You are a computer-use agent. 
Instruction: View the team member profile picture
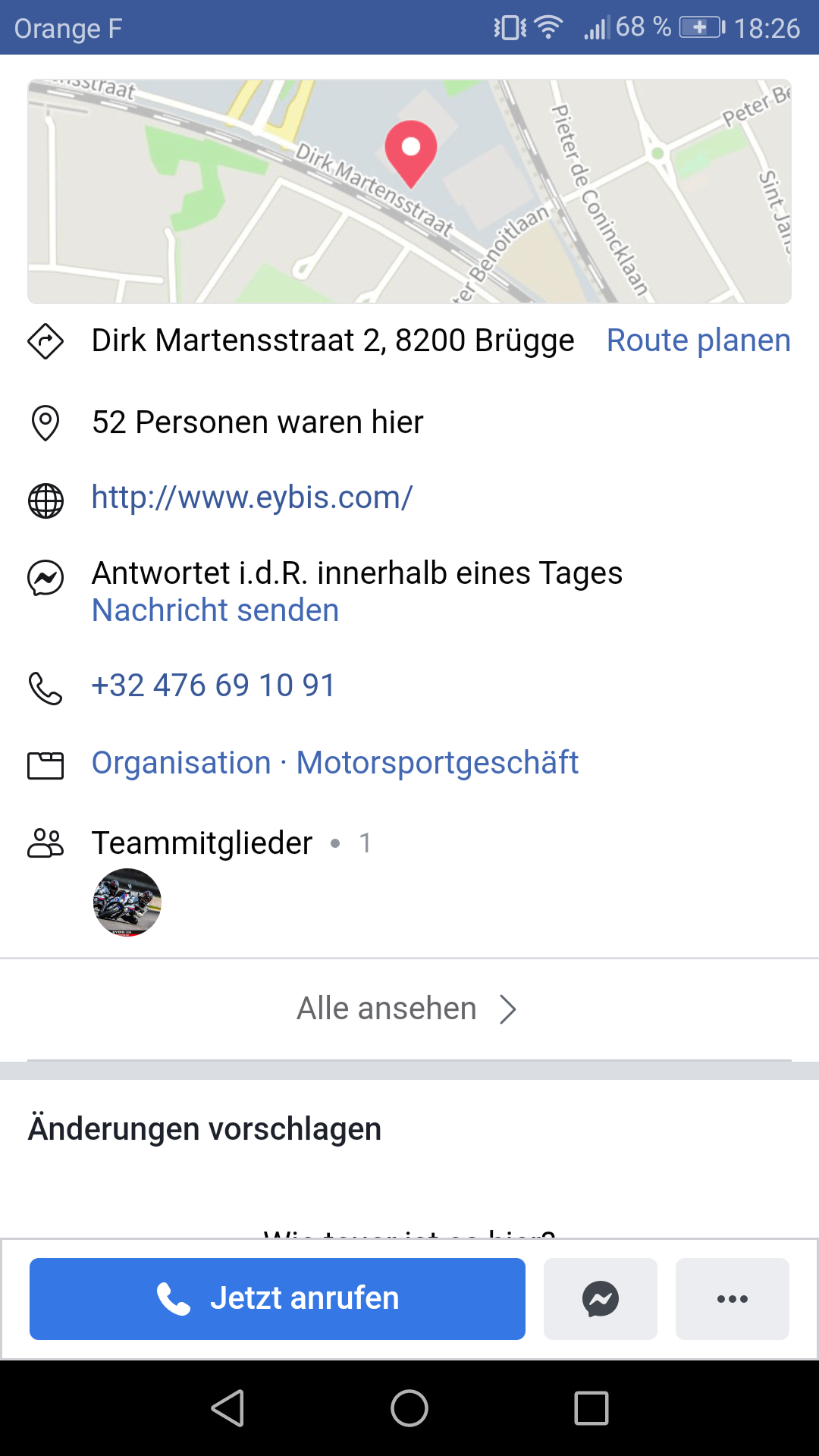click(127, 902)
